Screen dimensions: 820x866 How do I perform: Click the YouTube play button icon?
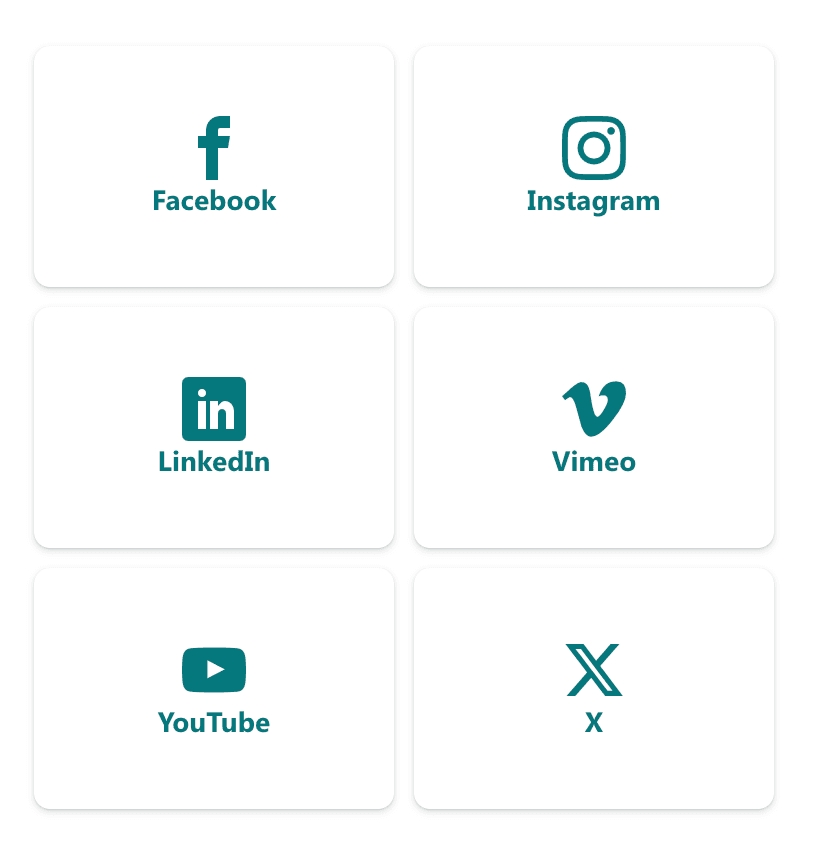[x=213, y=669]
